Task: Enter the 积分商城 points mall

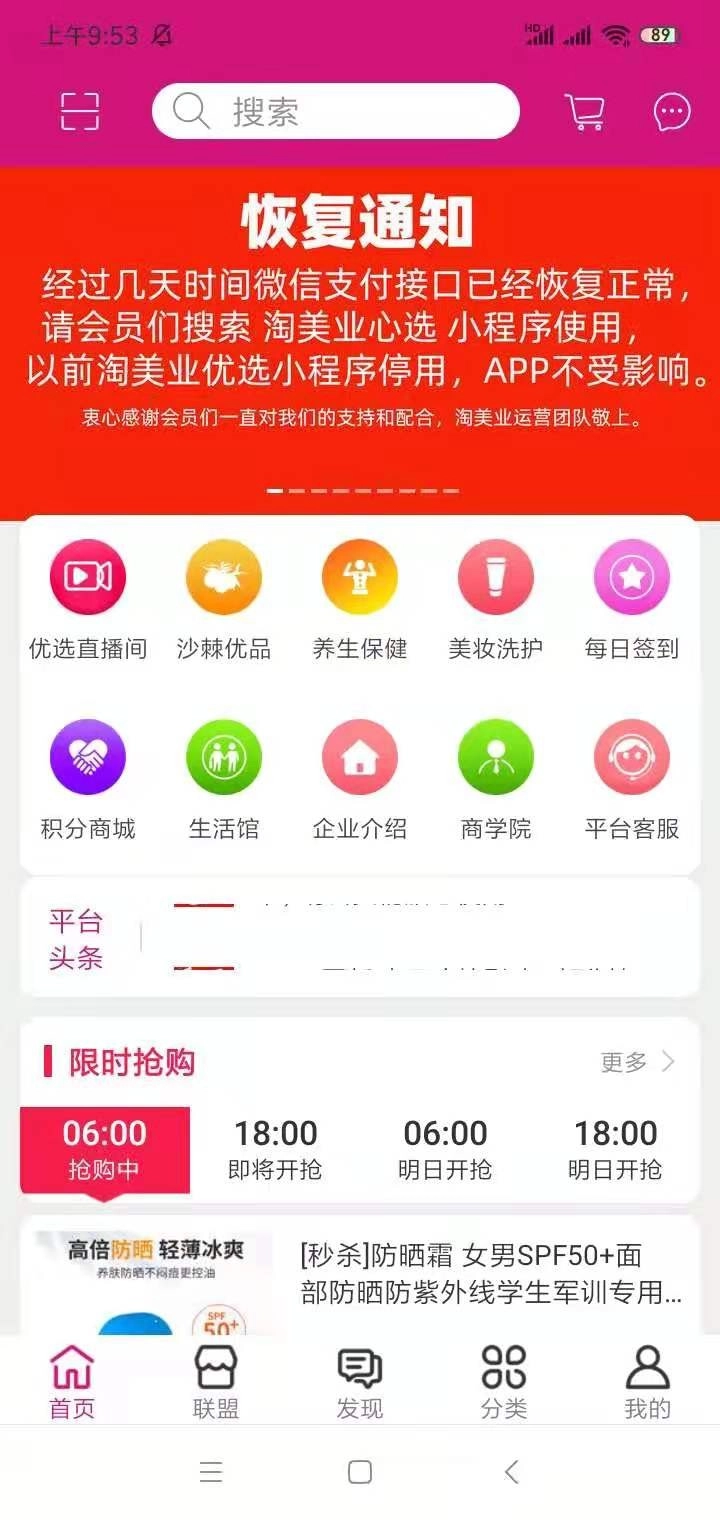Action: [x=87, y=757]
